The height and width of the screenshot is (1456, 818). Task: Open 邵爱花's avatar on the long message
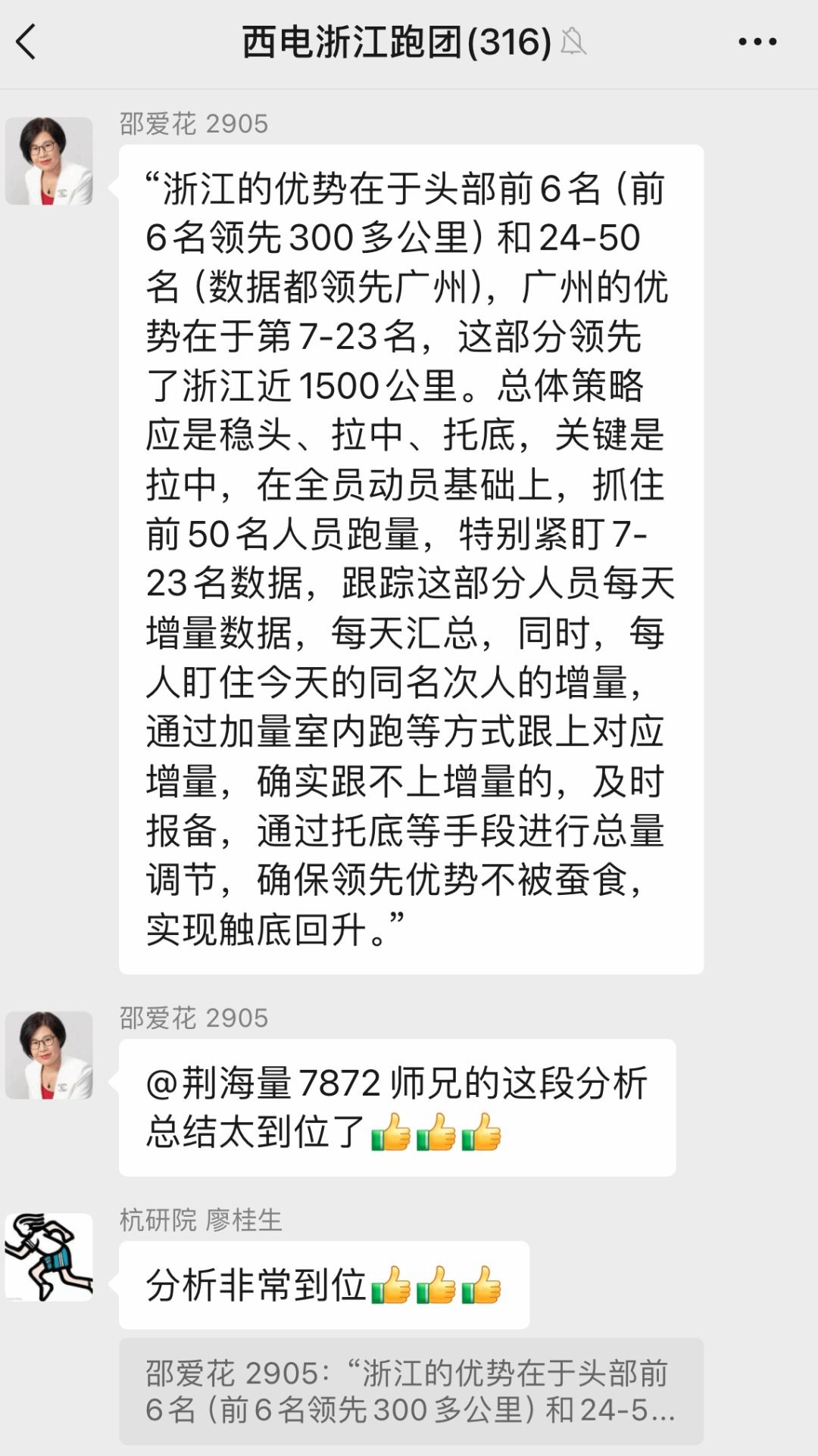tap(49, 161)
